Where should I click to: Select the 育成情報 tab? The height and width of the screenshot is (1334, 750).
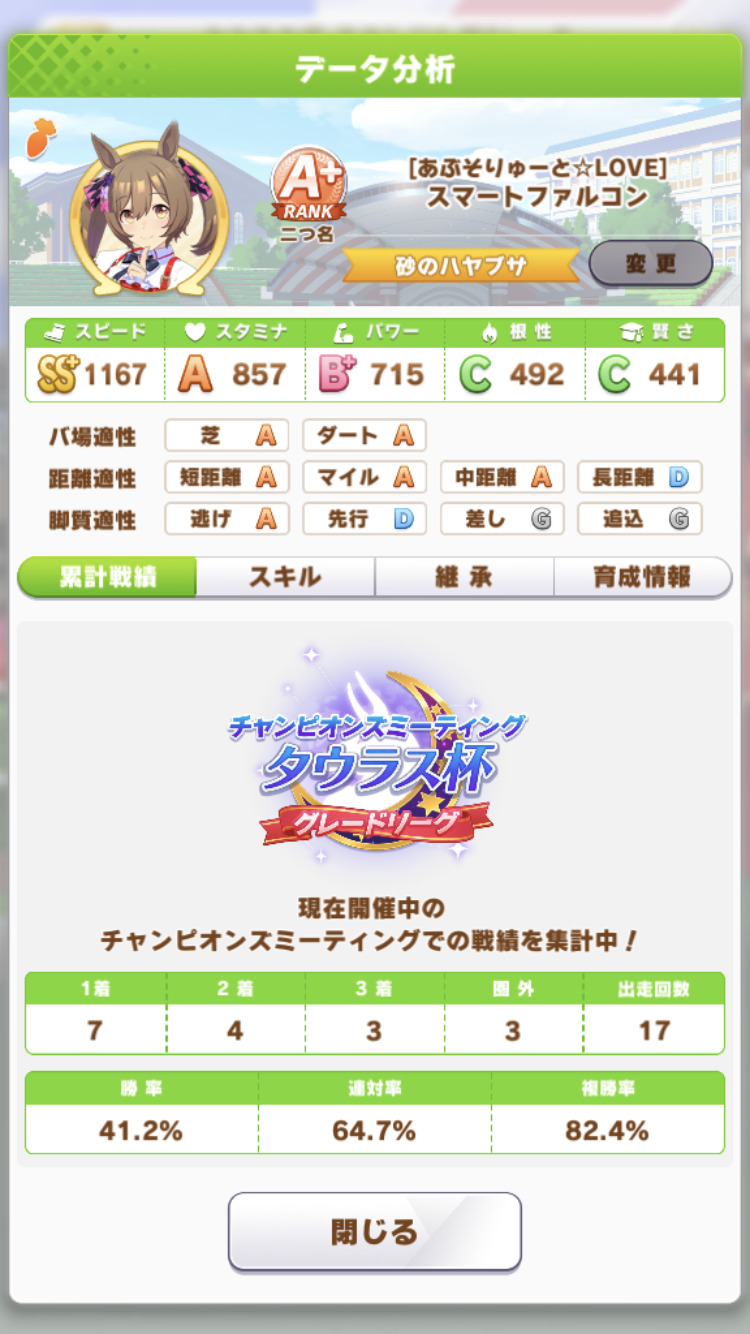coord(642,577)
